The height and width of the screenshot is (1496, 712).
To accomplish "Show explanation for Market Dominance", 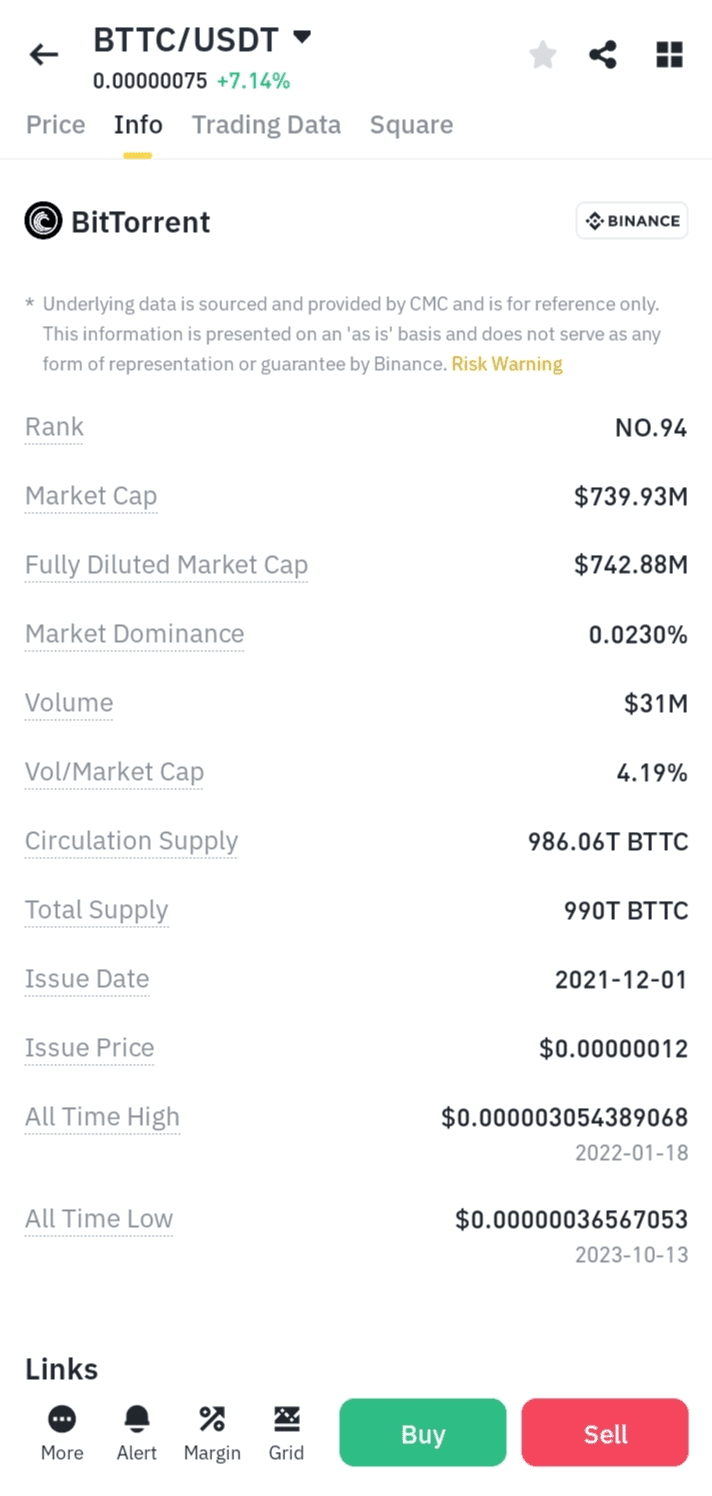I will [134, 634].
